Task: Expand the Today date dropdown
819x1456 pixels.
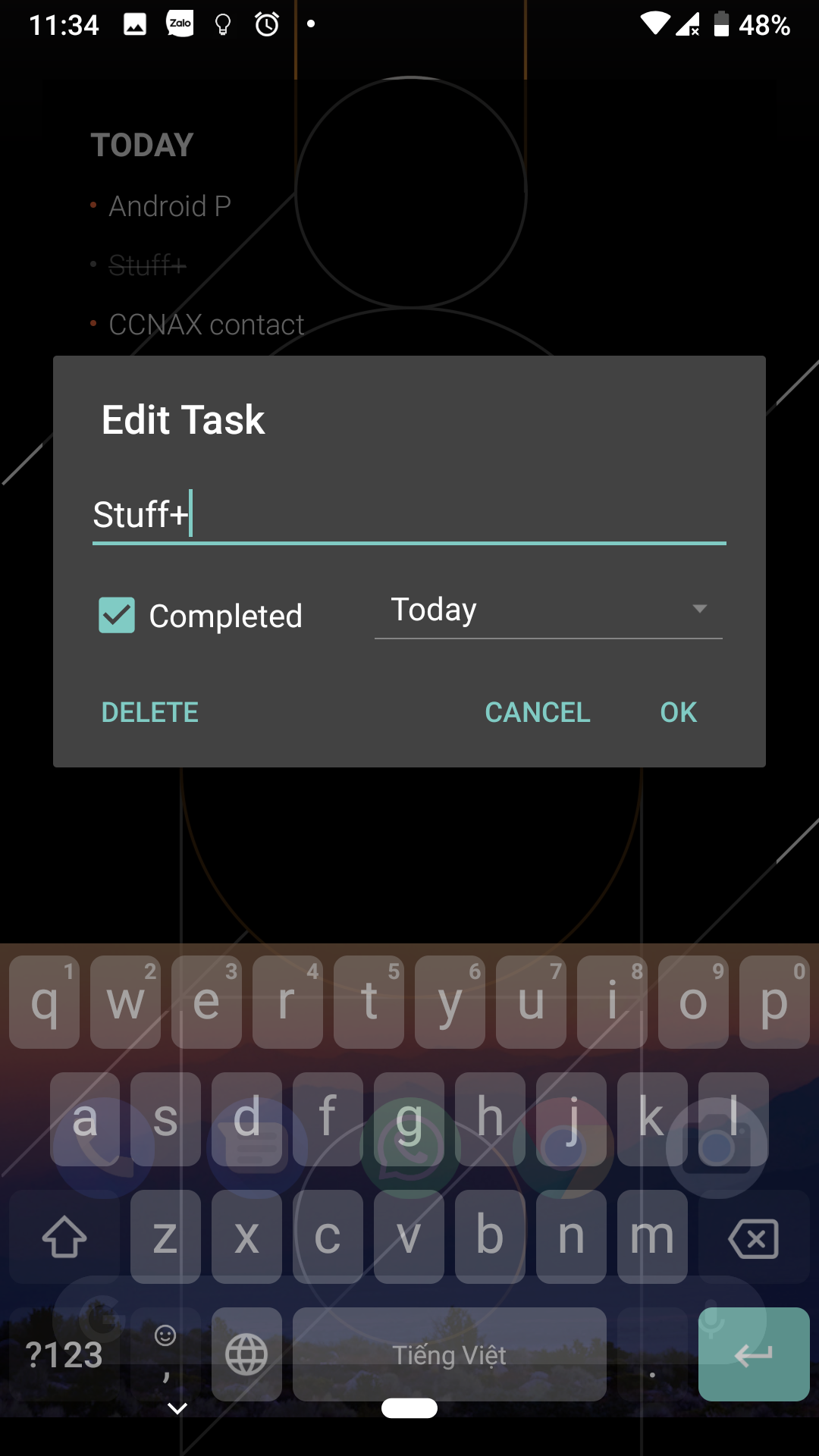Action: click(548, 610)
